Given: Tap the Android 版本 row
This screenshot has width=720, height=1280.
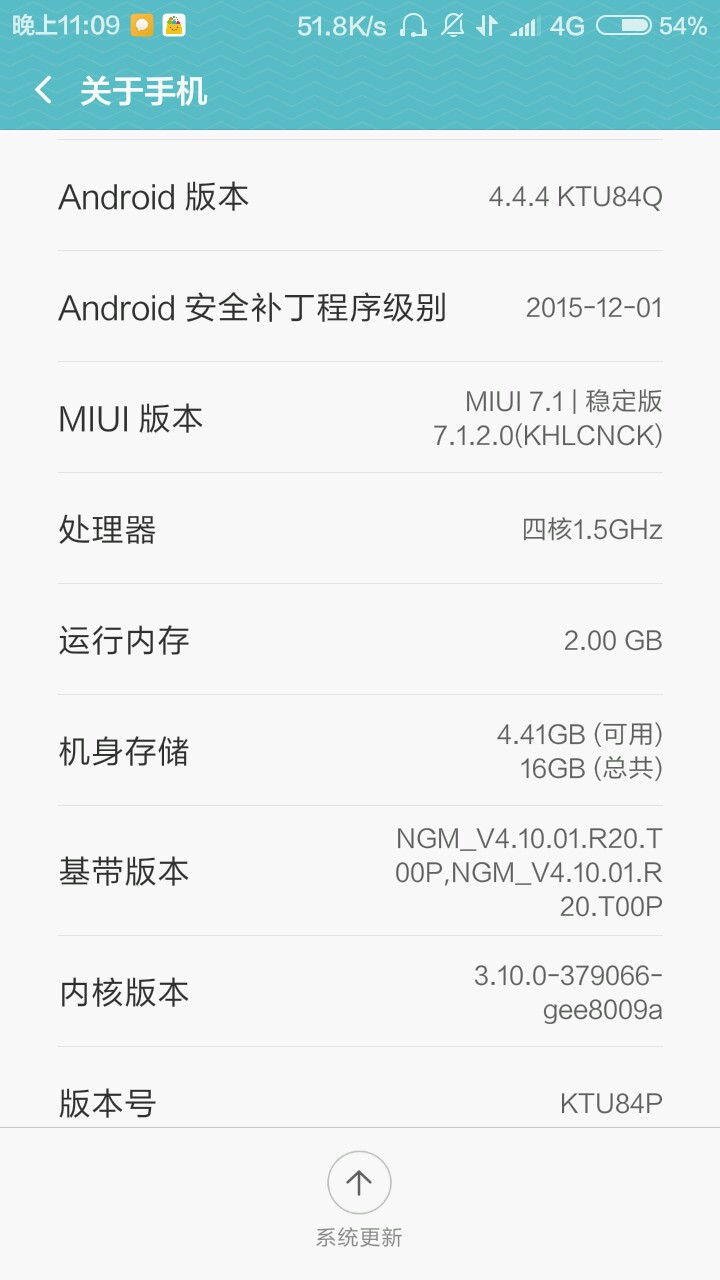Looking at the screenshot, I should tap(360, 196).
